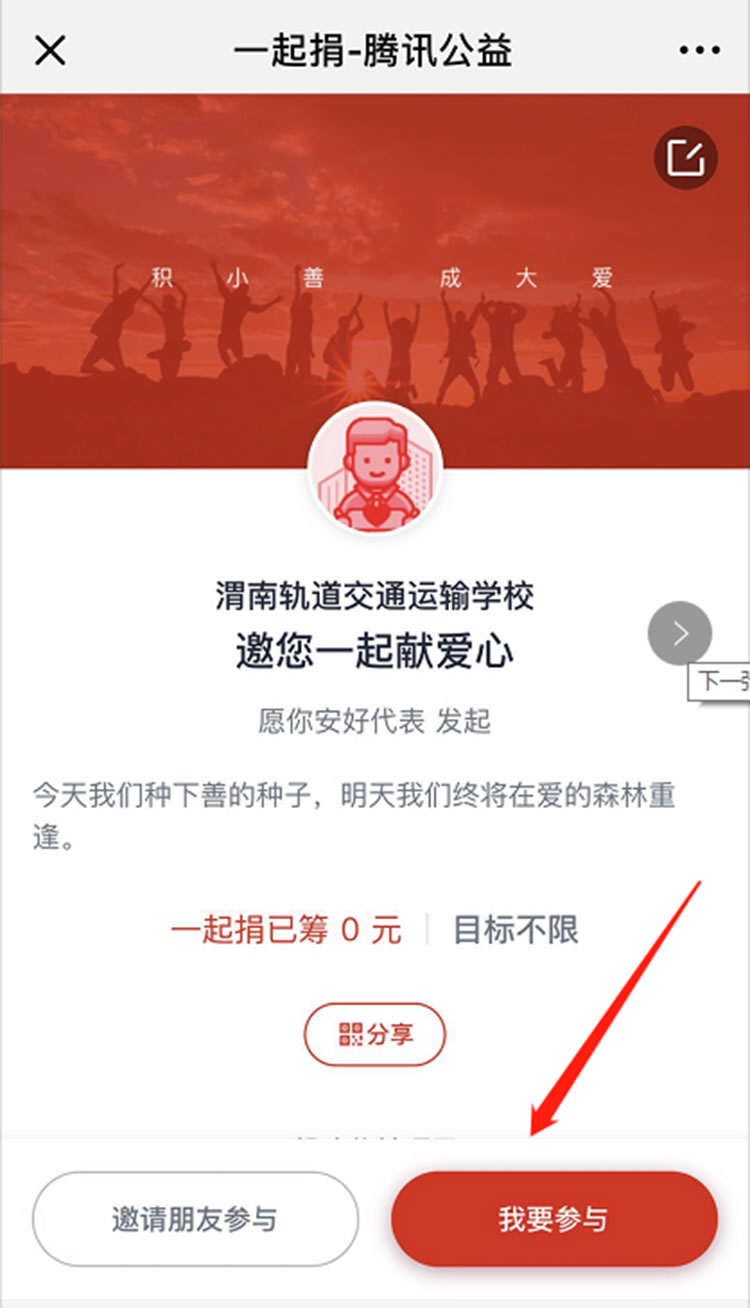Open the three-dot overflow menu
750x1308 pixels.
pyautogui.click(x=699, y=50)
